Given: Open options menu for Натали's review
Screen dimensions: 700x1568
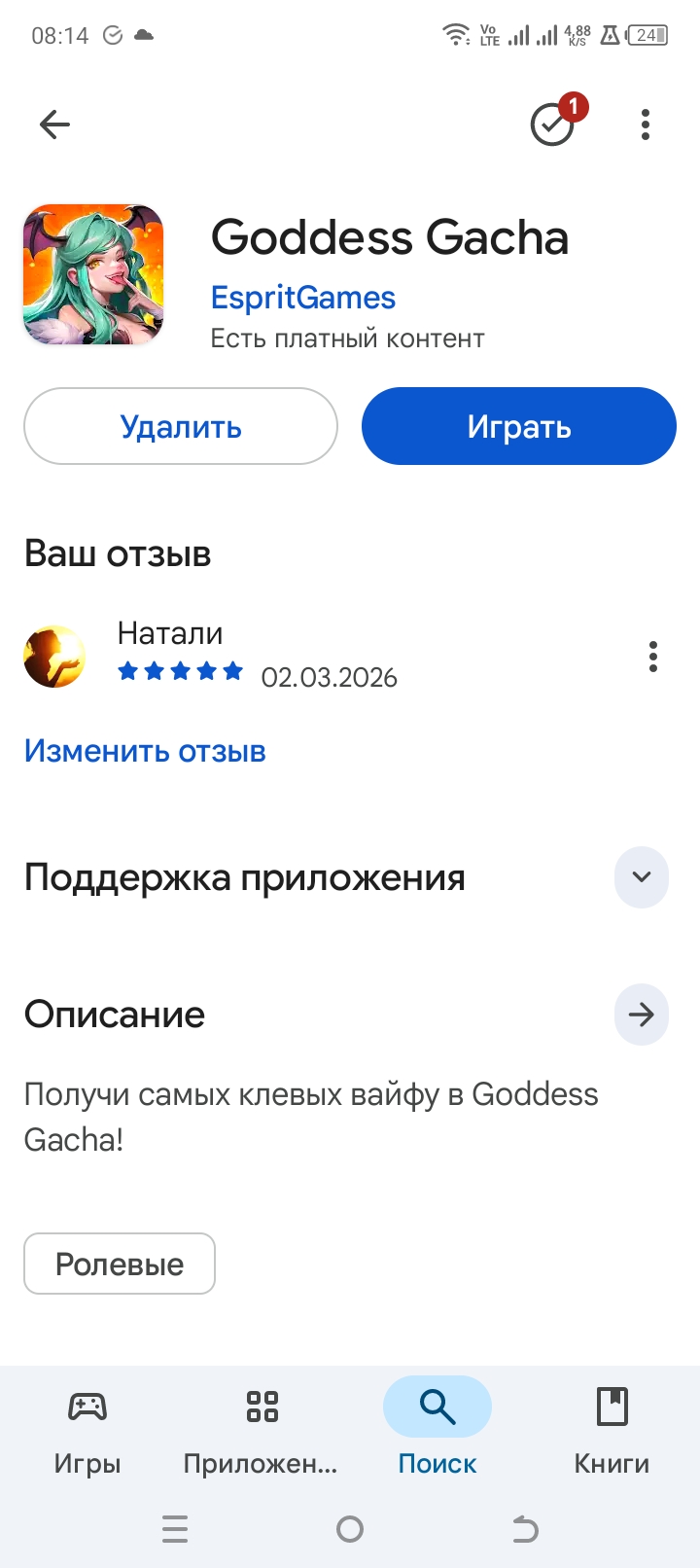Looking at the screenshot, I should pos(652,657).
